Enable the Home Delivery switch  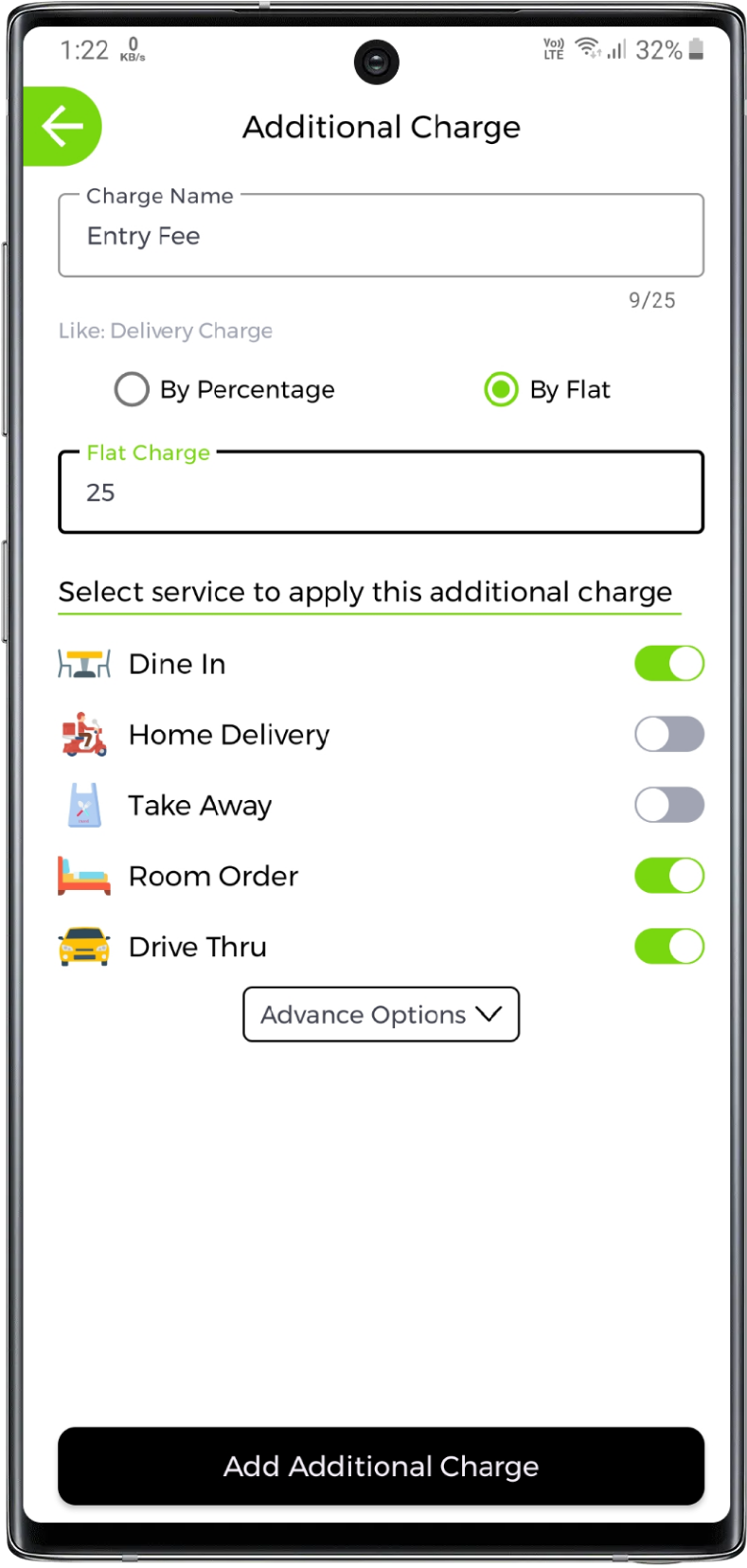[668, 735]
